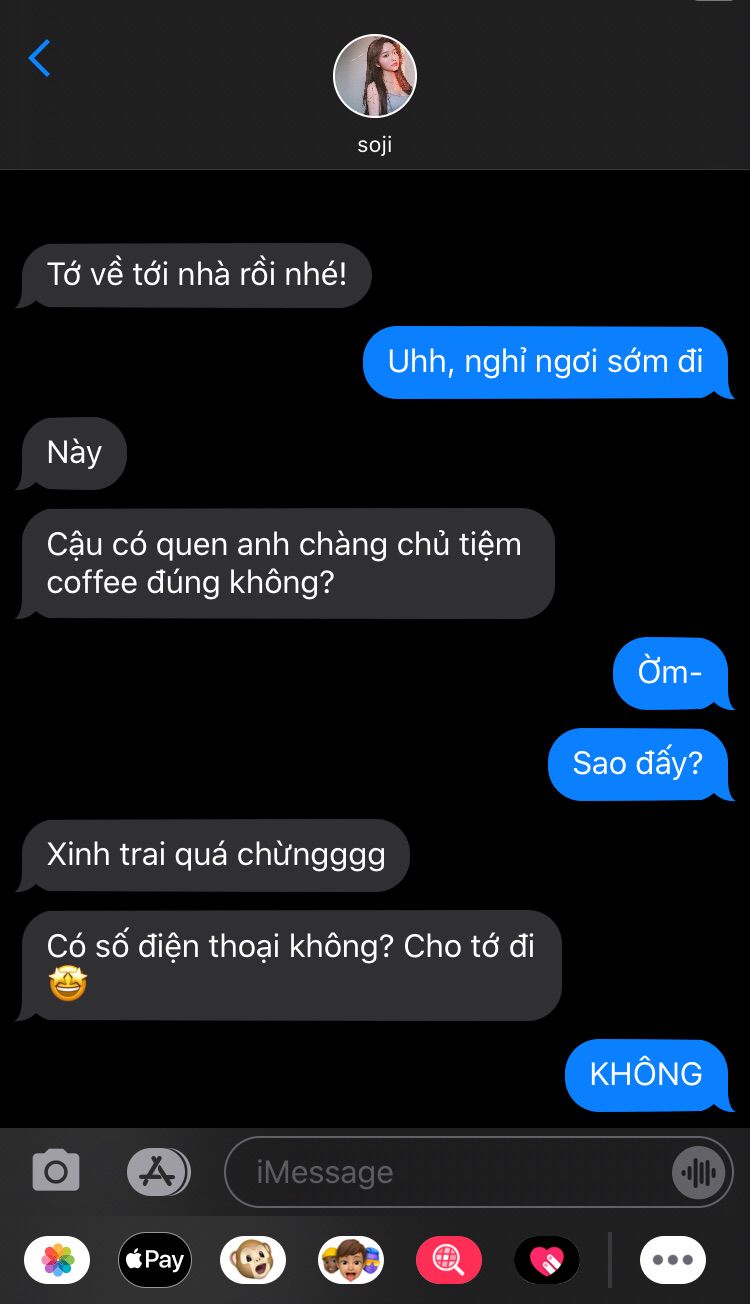Screen dimensions: 750x1304
Task: Focus the iMessage text field
Action: pos(450,1172)
